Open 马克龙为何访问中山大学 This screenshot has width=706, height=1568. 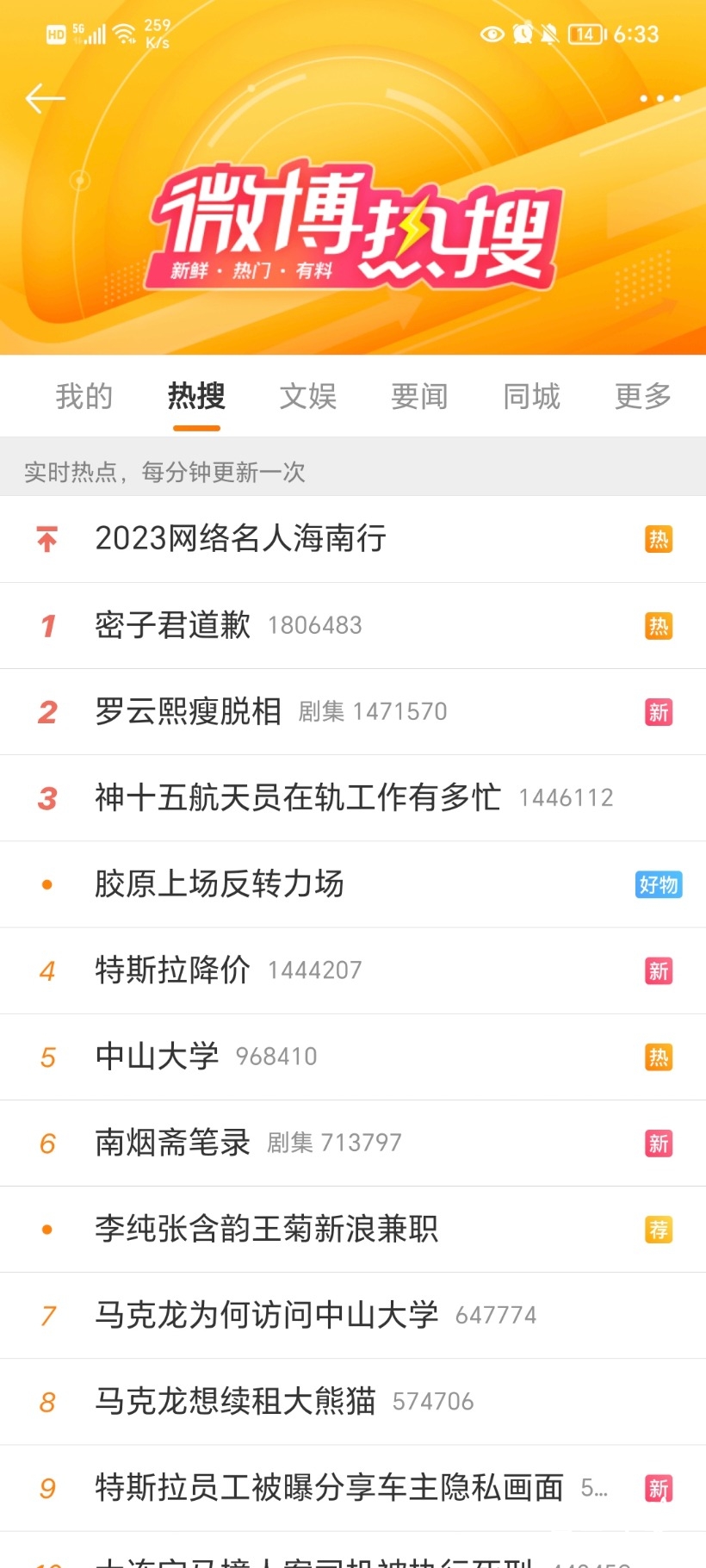267,1315
